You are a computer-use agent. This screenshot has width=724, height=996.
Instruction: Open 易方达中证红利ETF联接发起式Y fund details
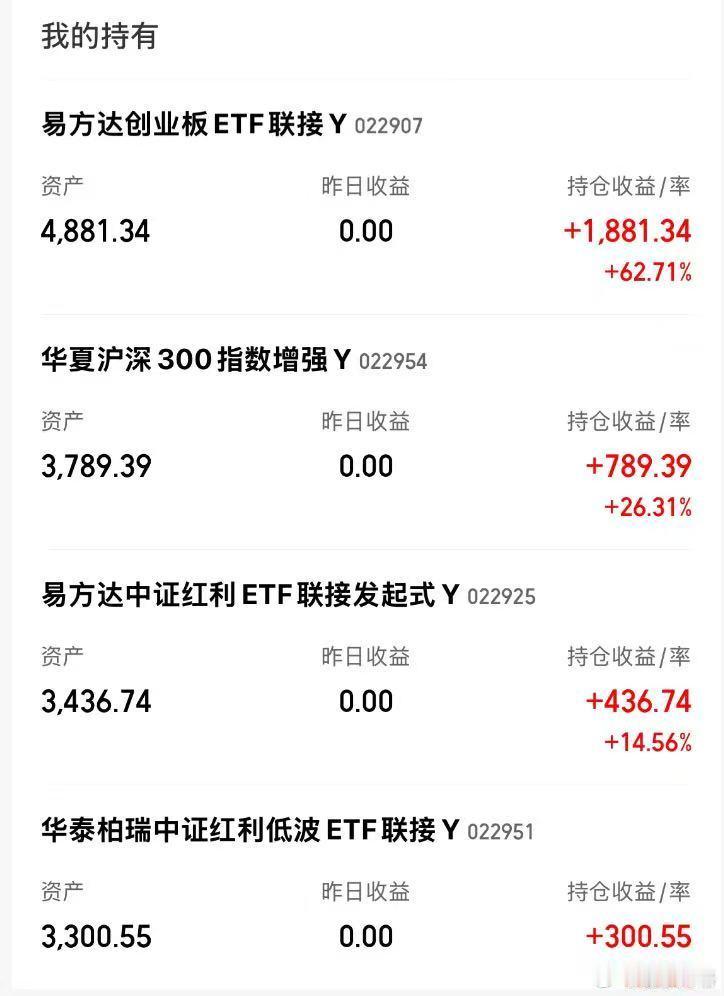click(x=250, y=596)
